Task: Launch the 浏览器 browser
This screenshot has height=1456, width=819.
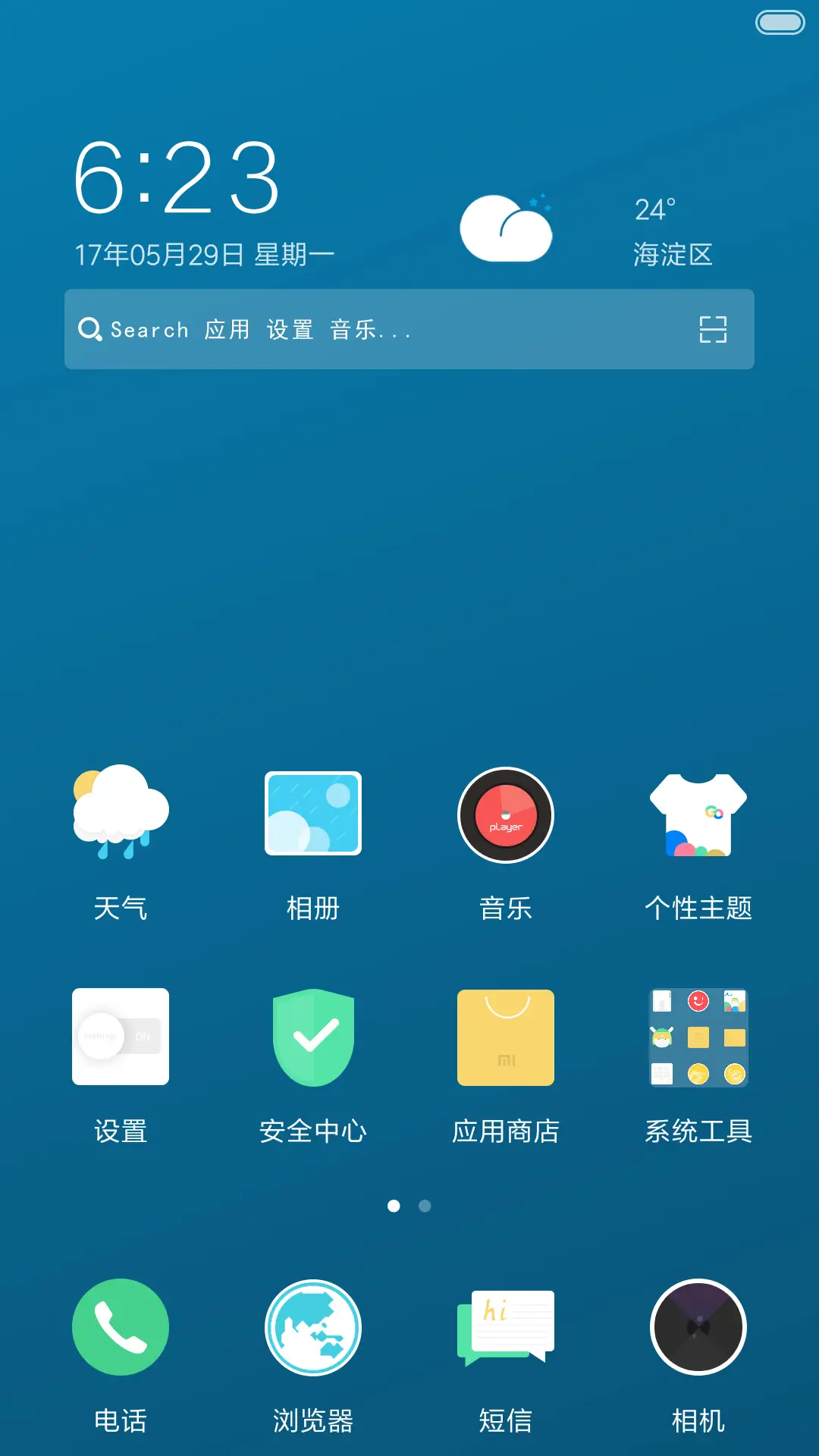Action: 313,1327
